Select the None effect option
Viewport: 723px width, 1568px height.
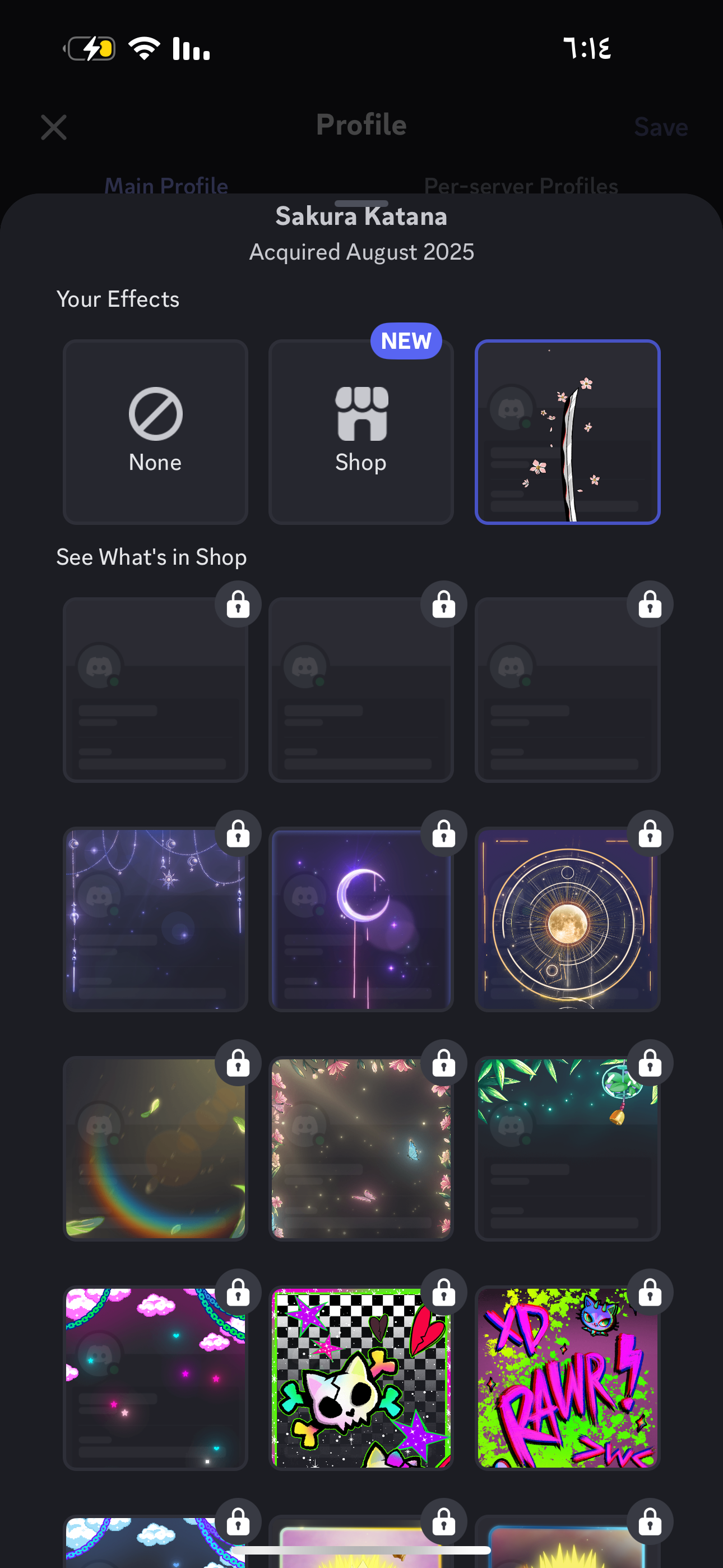click(155, 432)
